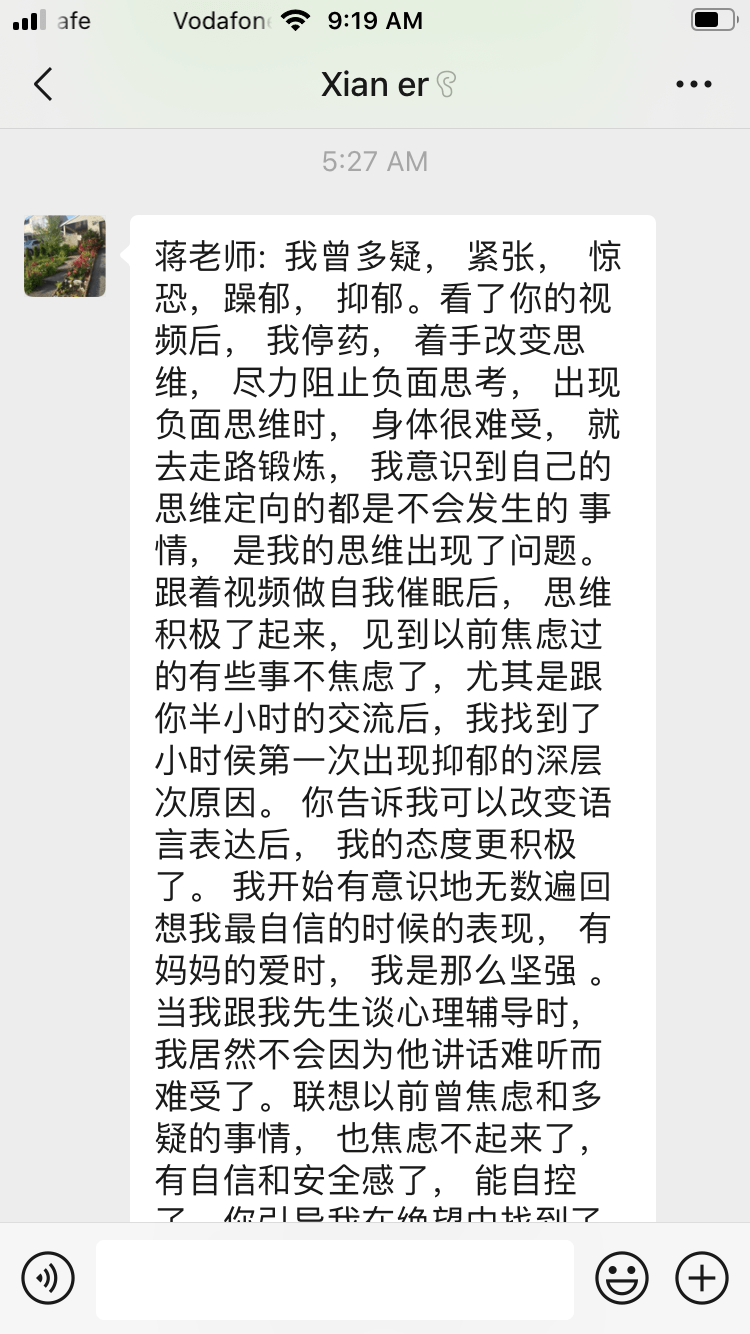Open the three-dot chat options menu
750x1334 pixels.
click(x=693, y=85)
